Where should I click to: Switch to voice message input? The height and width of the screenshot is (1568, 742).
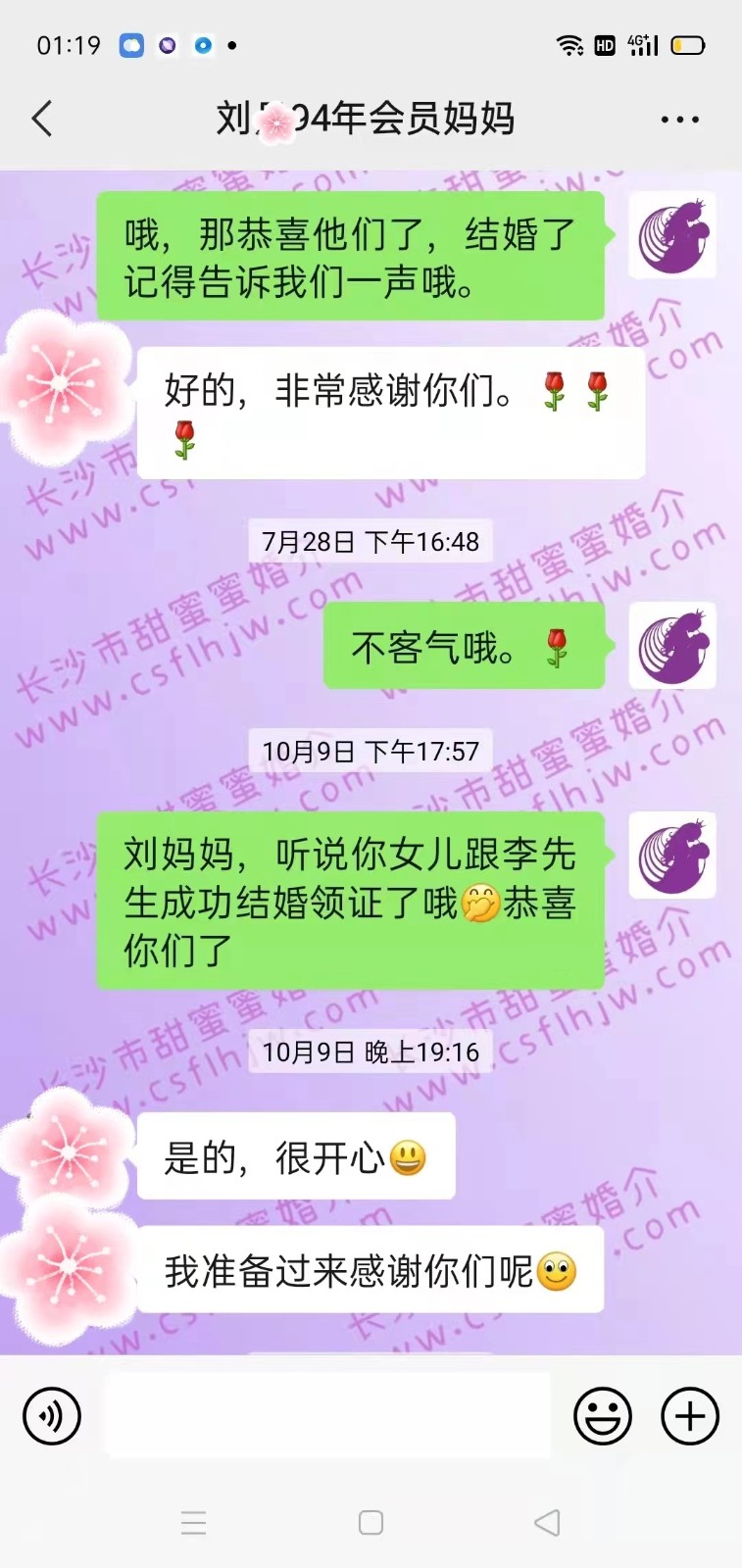[x=51, y=1416]
